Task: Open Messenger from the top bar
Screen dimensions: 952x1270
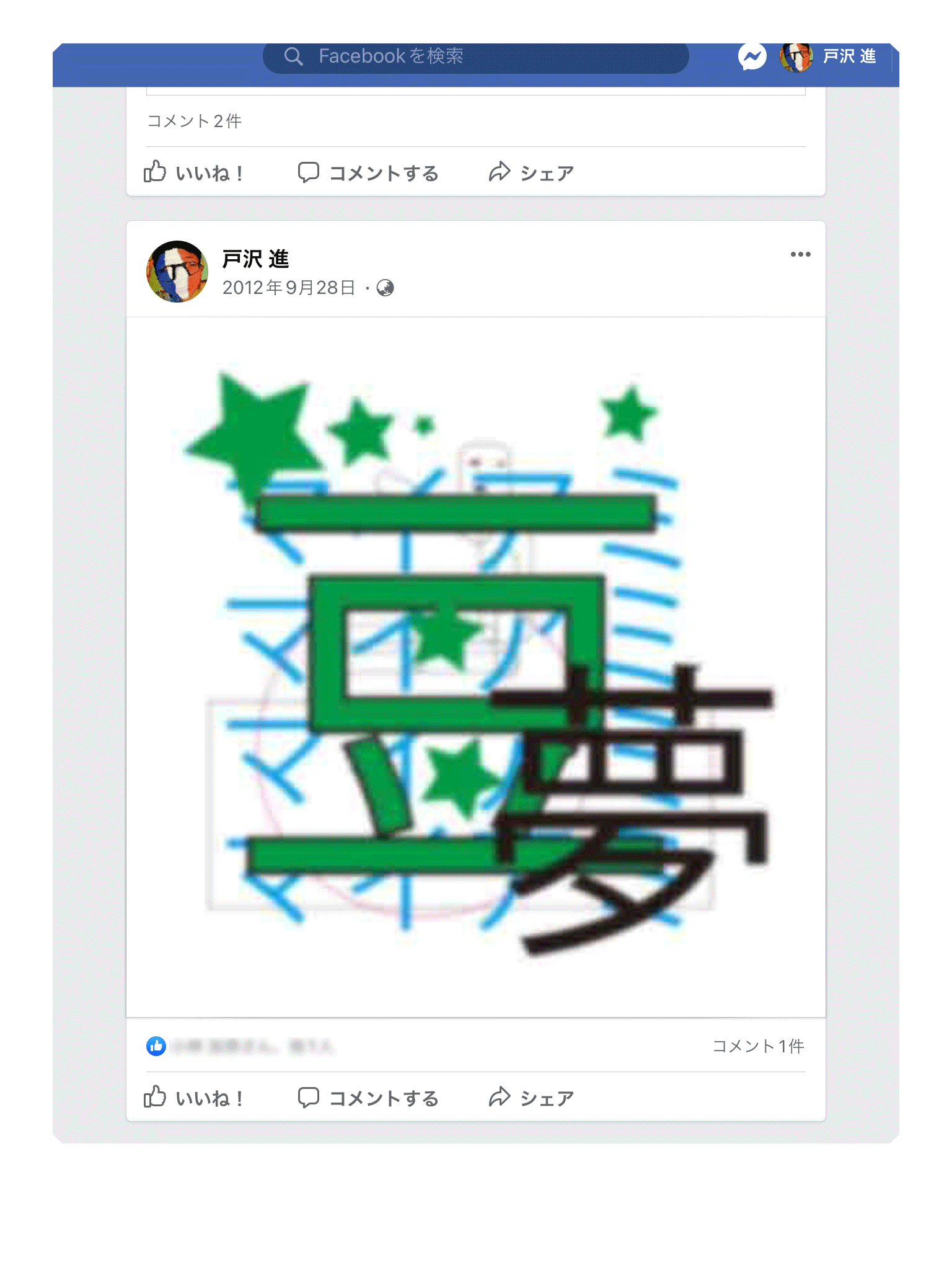Action: pyautogui.click(x=752, y=57)
